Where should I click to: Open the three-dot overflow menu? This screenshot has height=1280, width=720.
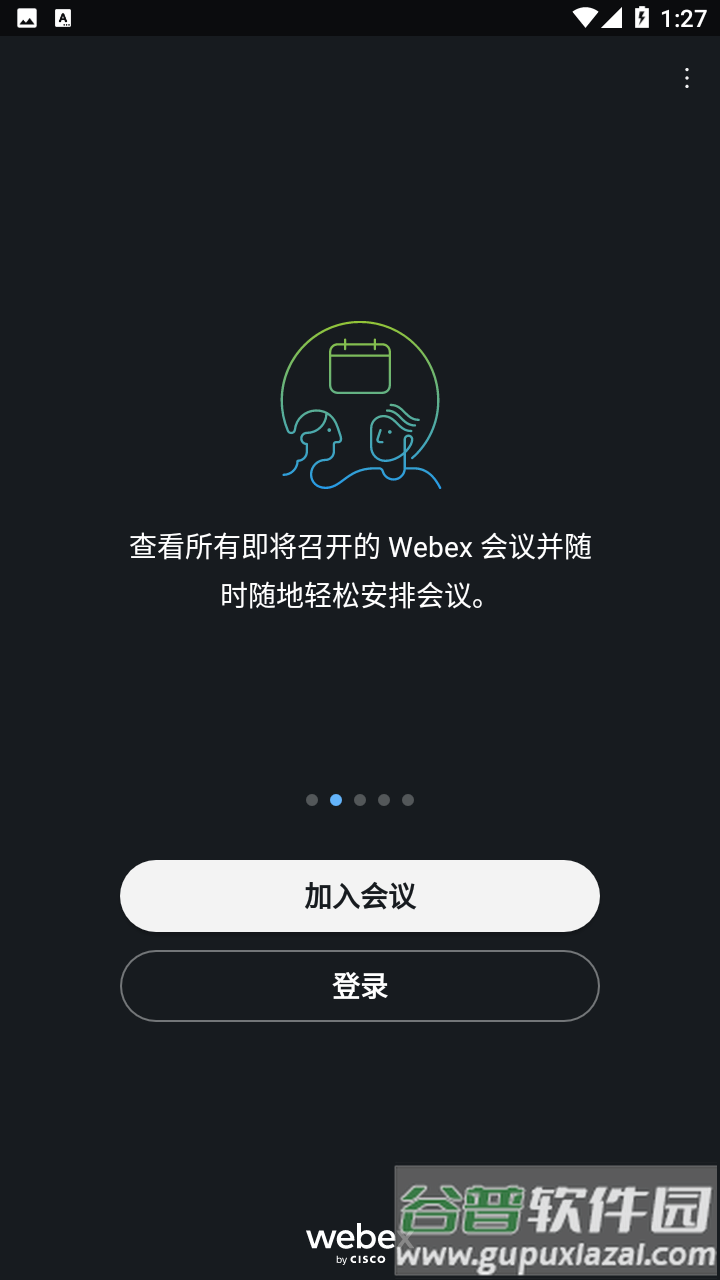(686, 78)
